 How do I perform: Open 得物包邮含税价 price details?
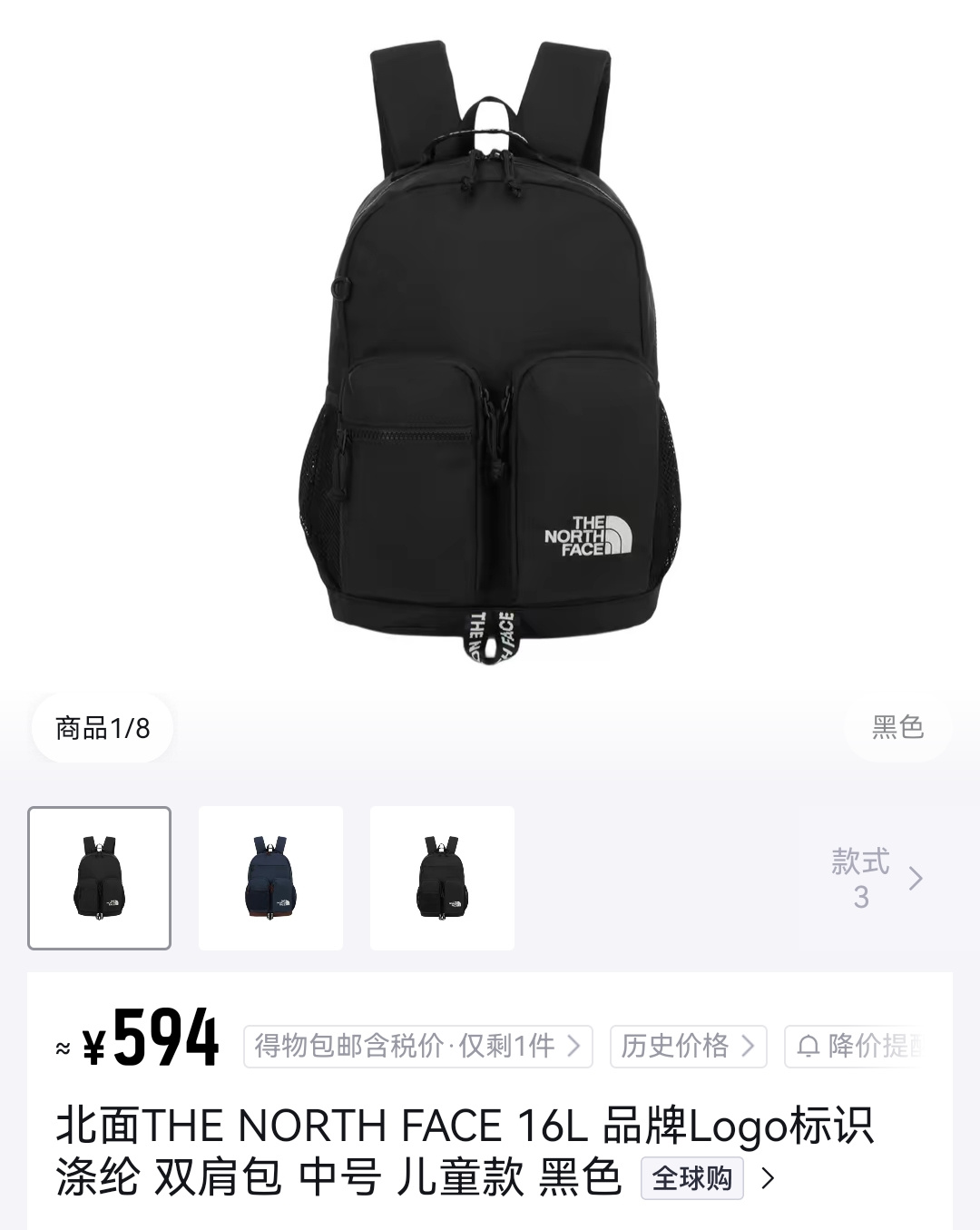(417, 1047)
